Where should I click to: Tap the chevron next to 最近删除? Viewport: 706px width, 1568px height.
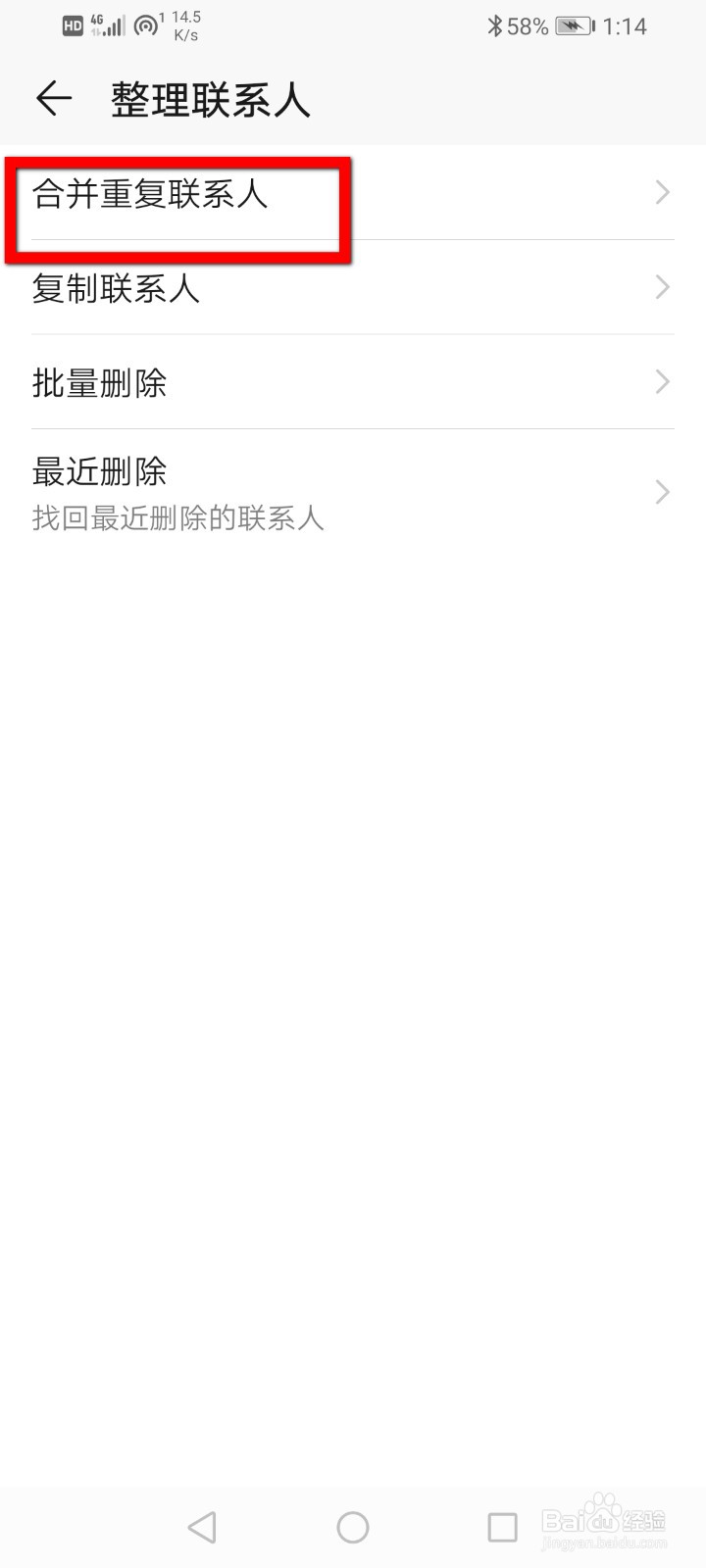661,492
